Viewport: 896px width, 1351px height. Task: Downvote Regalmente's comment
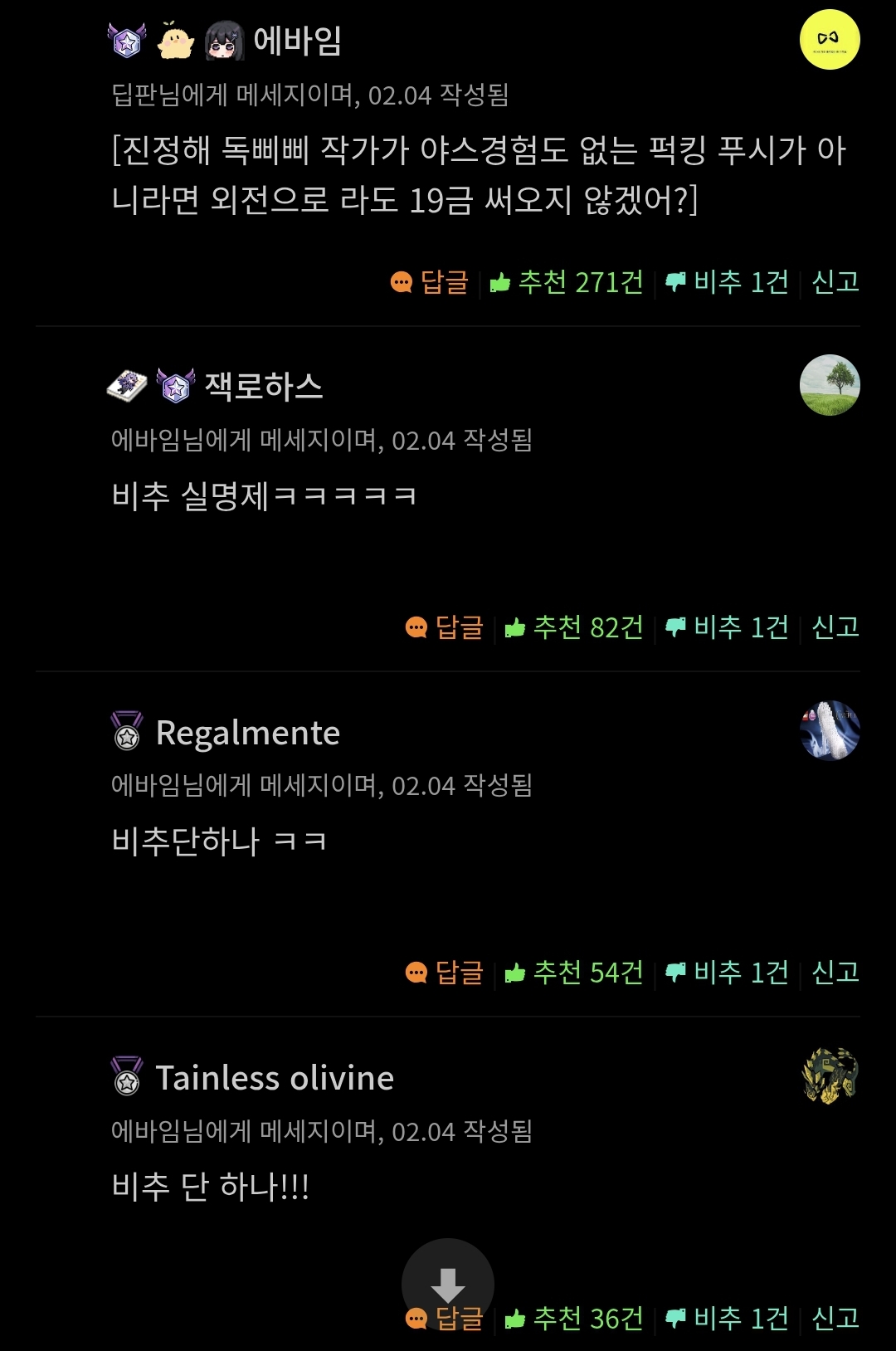click(728, 973)
